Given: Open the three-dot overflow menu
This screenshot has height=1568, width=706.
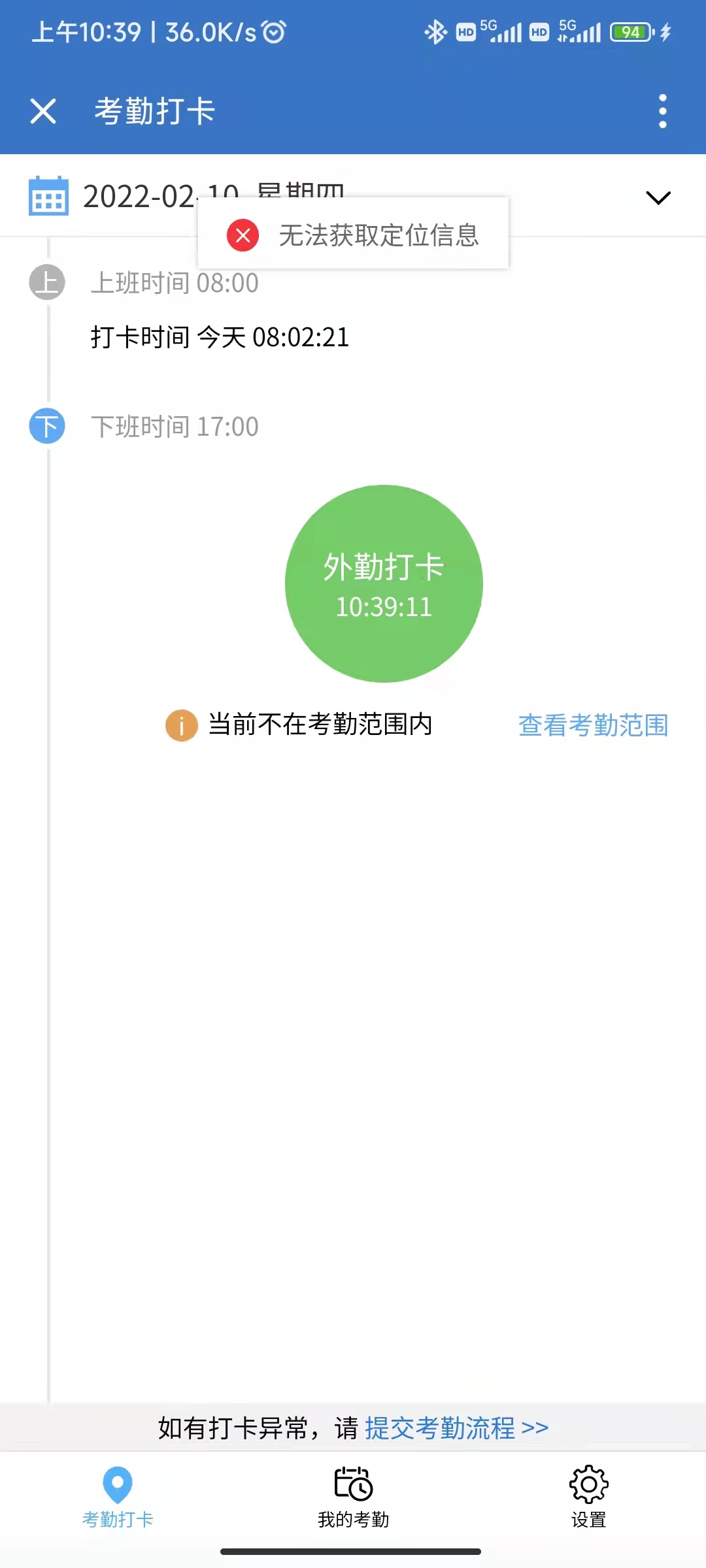Looking at the screenshot, I should 662,111.
